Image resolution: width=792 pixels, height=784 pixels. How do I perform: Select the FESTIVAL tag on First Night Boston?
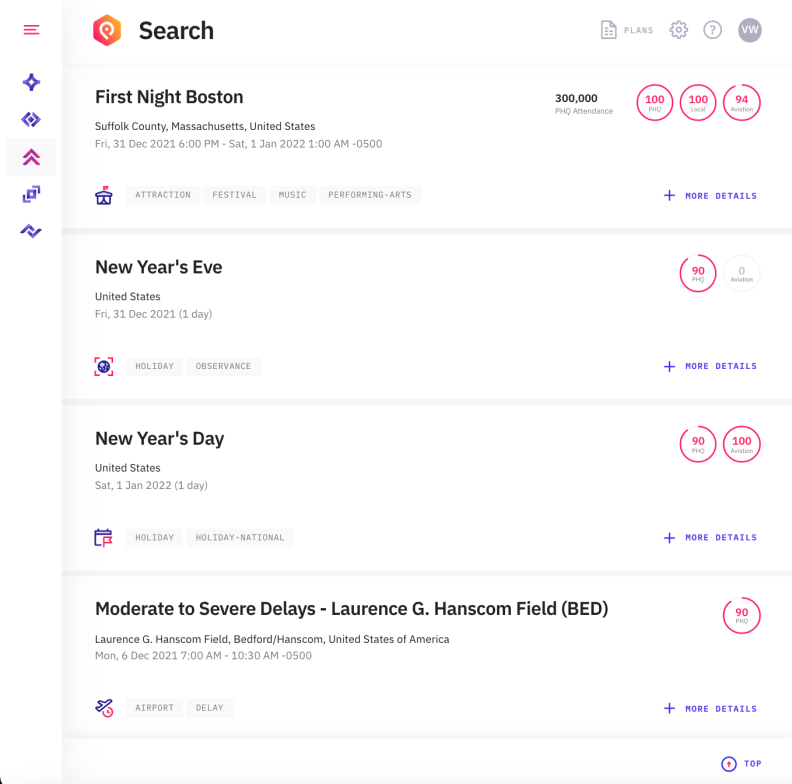[234, 195]
